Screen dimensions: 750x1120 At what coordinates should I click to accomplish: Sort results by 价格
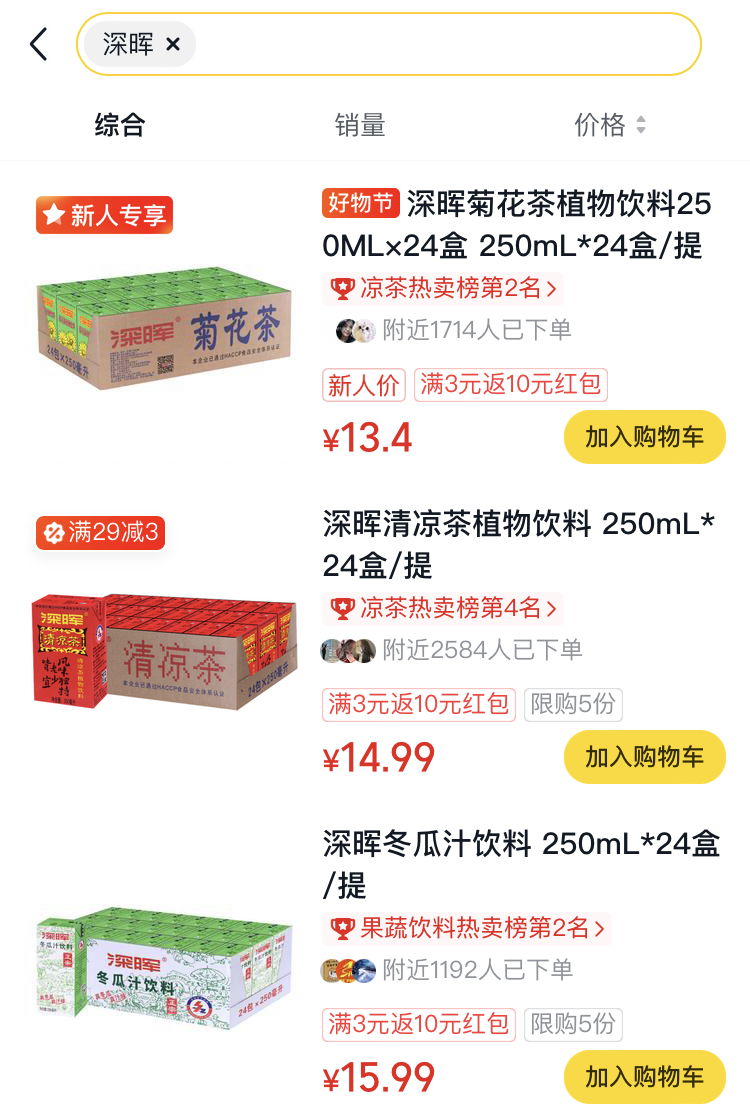(610, 125)
